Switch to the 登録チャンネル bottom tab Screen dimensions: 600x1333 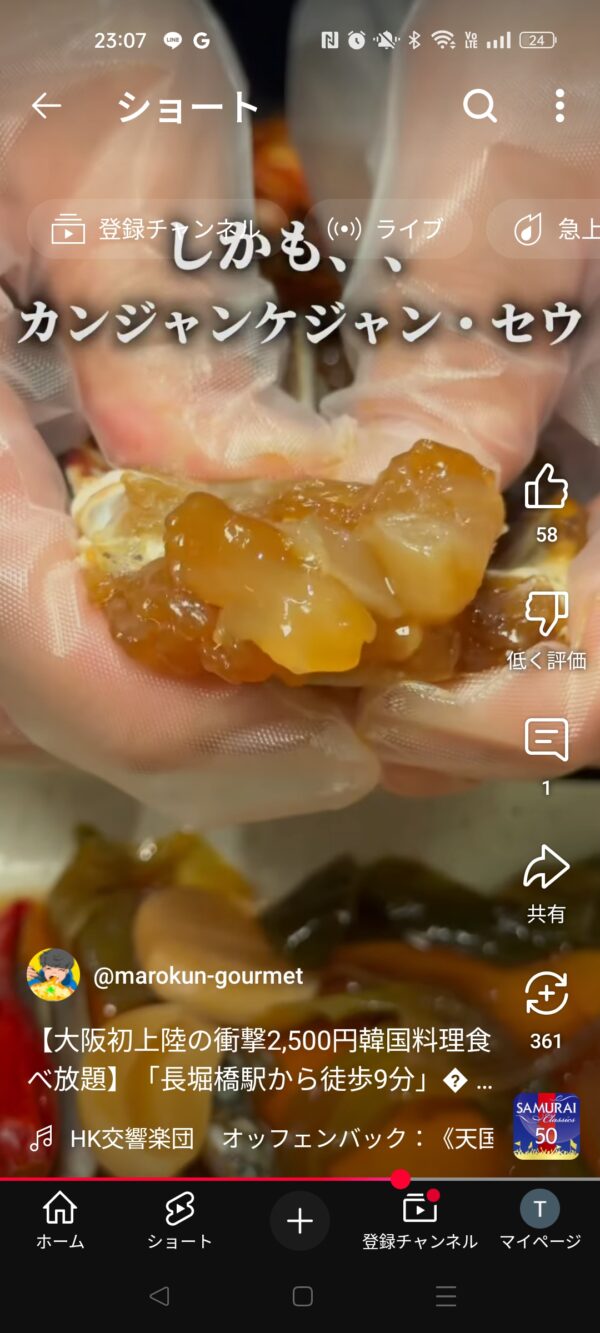point(420,1221)
